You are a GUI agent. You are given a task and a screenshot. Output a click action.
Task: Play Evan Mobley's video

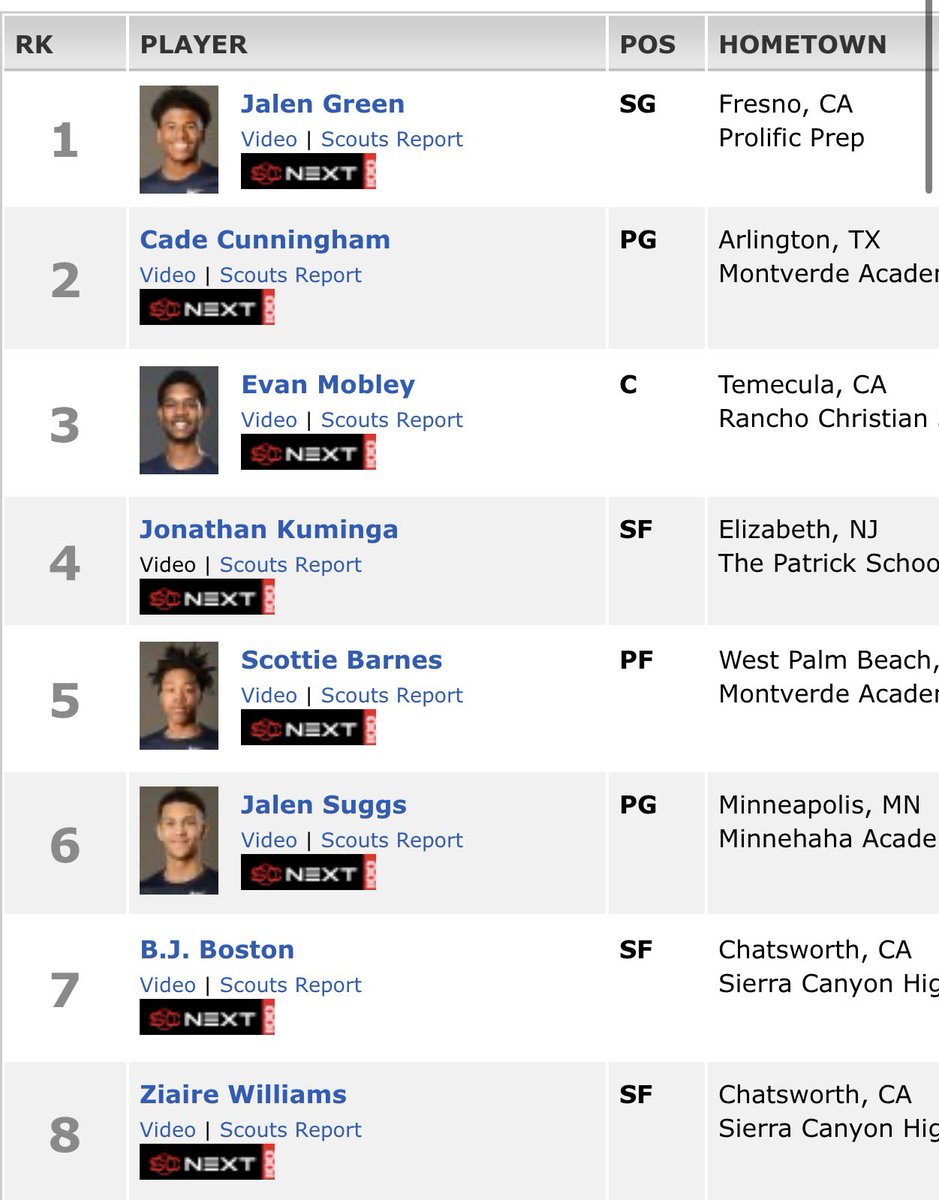(x=269, y=420)
